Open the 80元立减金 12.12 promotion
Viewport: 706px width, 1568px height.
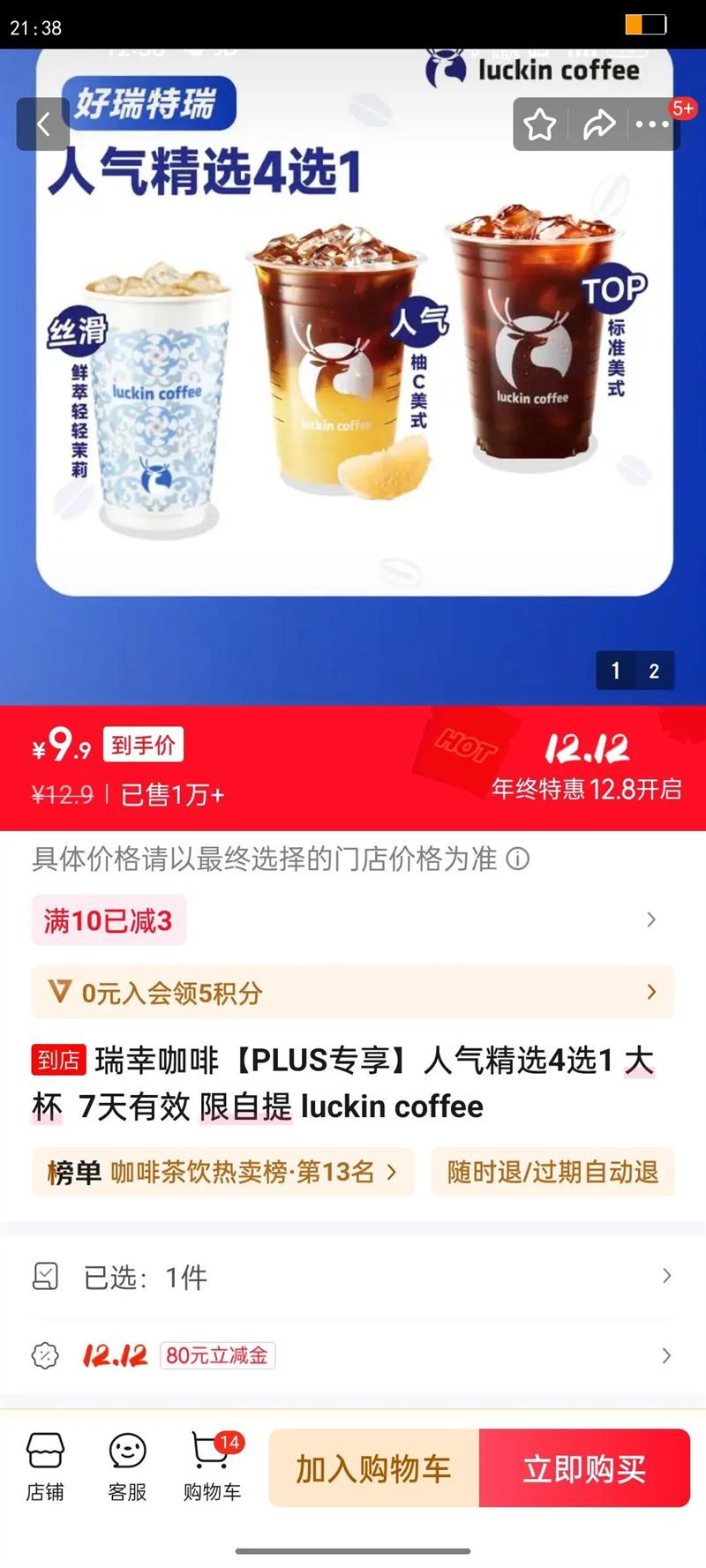(x=353, y=1356)
